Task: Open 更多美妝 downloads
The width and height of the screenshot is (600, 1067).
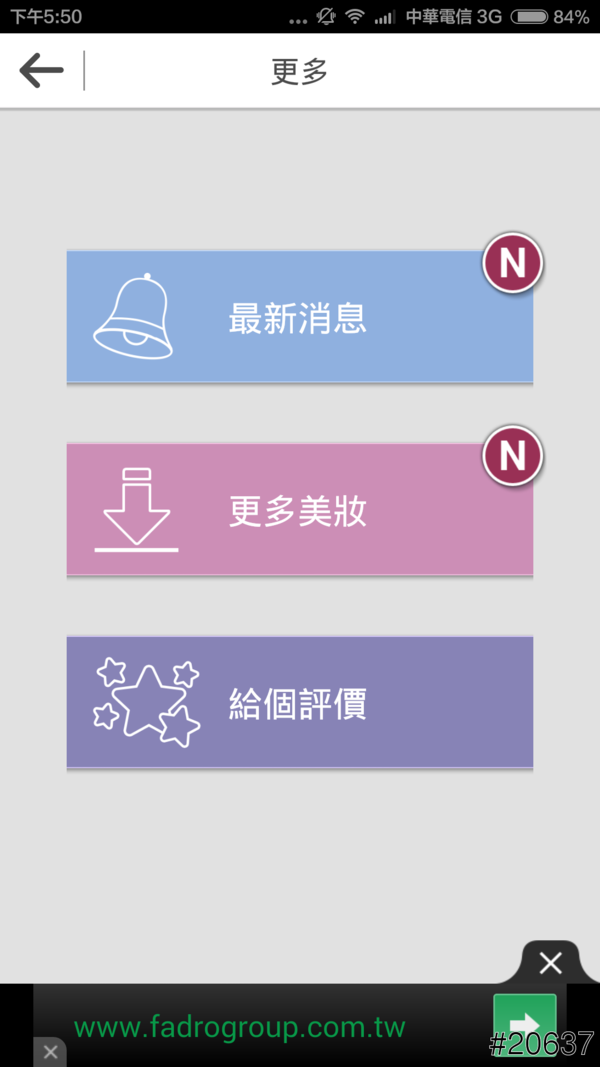Action: click(299, 510)
